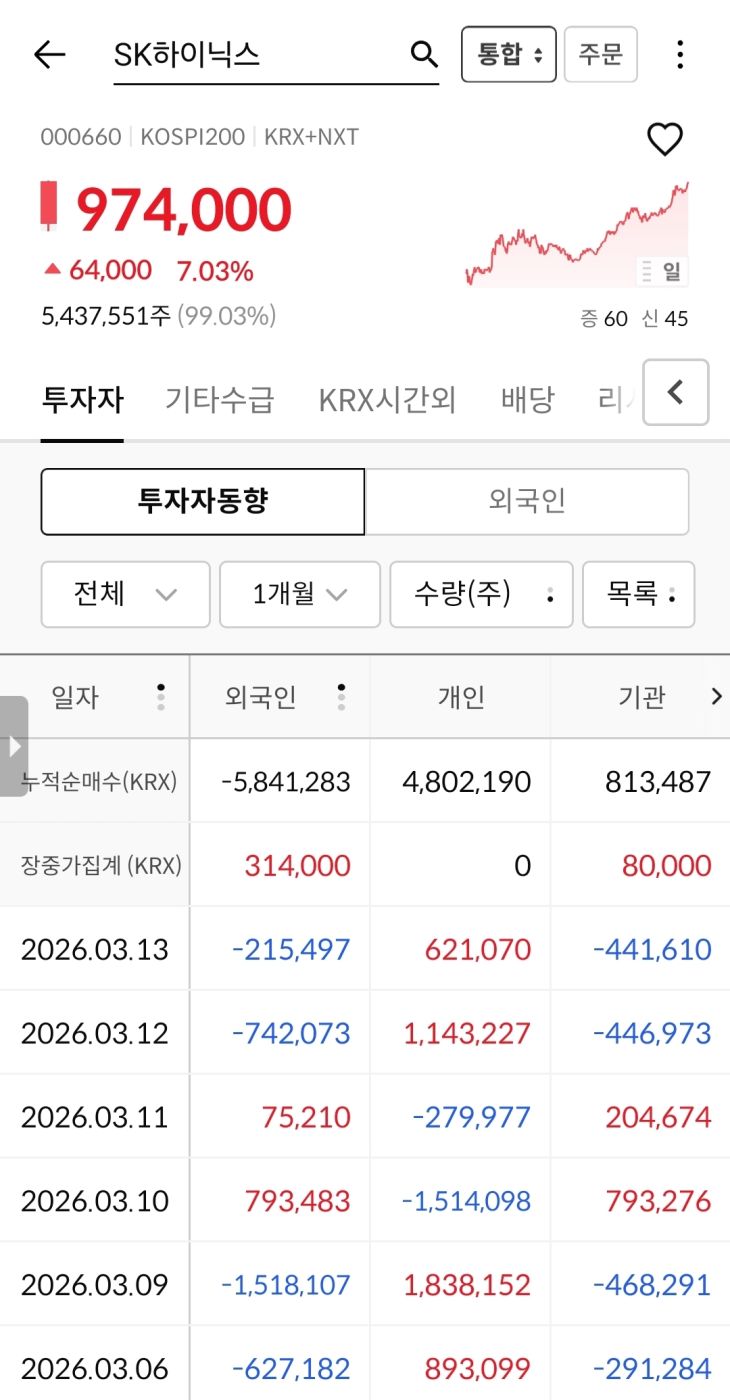Switch to the 외국인 segment
Viewport: 730px width, 1400px height.
point(527,501)
